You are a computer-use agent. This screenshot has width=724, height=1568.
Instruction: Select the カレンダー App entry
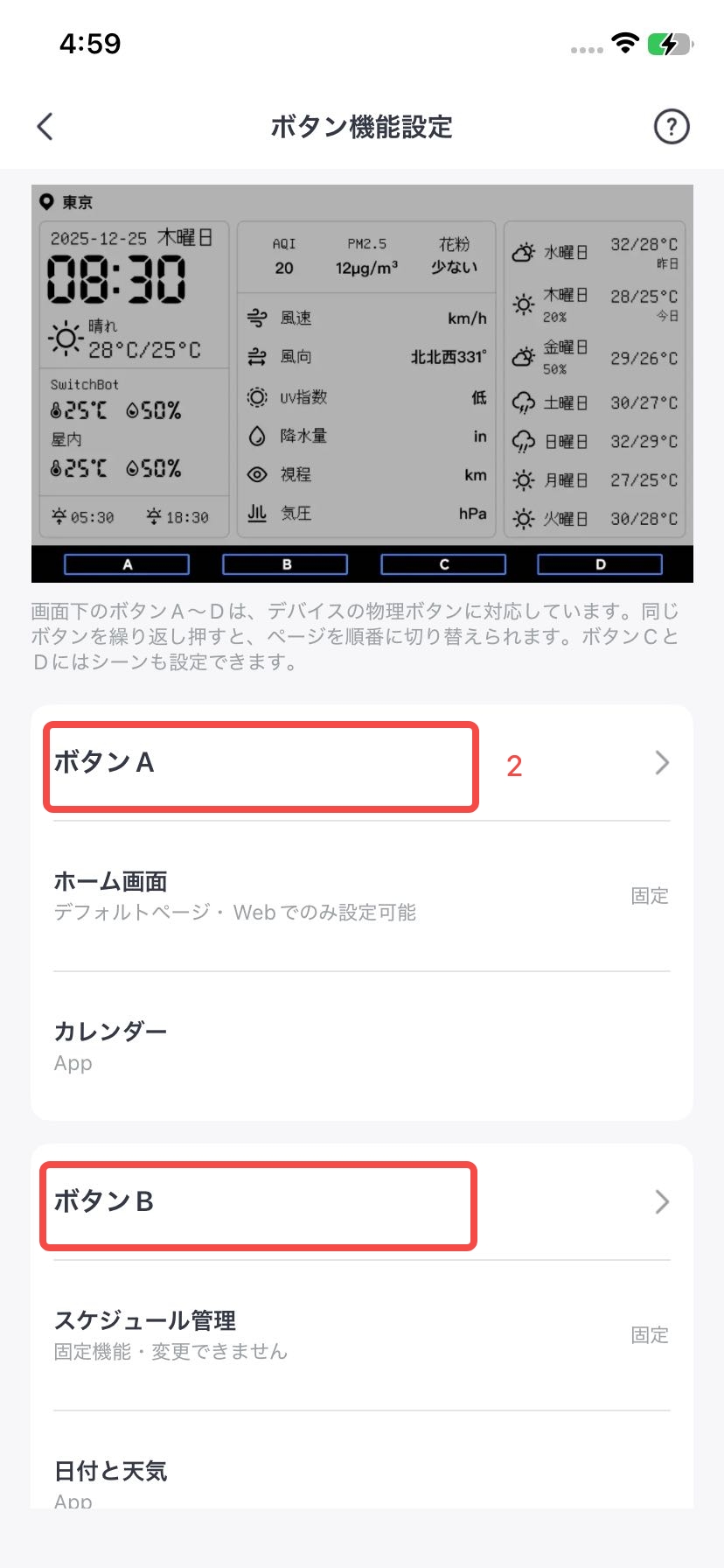[x=362, y=1046]
